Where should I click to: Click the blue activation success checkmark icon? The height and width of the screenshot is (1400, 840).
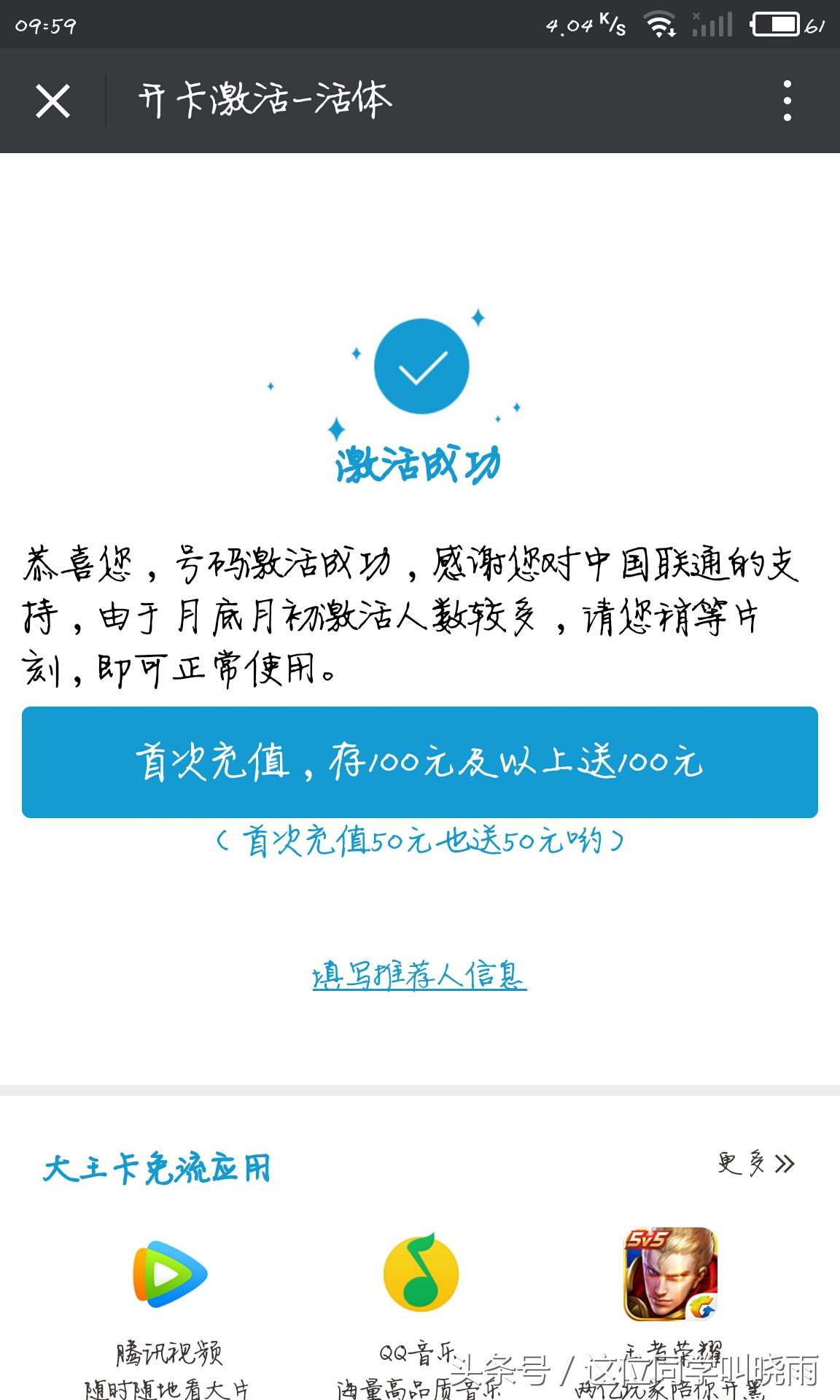pos(421,367)
